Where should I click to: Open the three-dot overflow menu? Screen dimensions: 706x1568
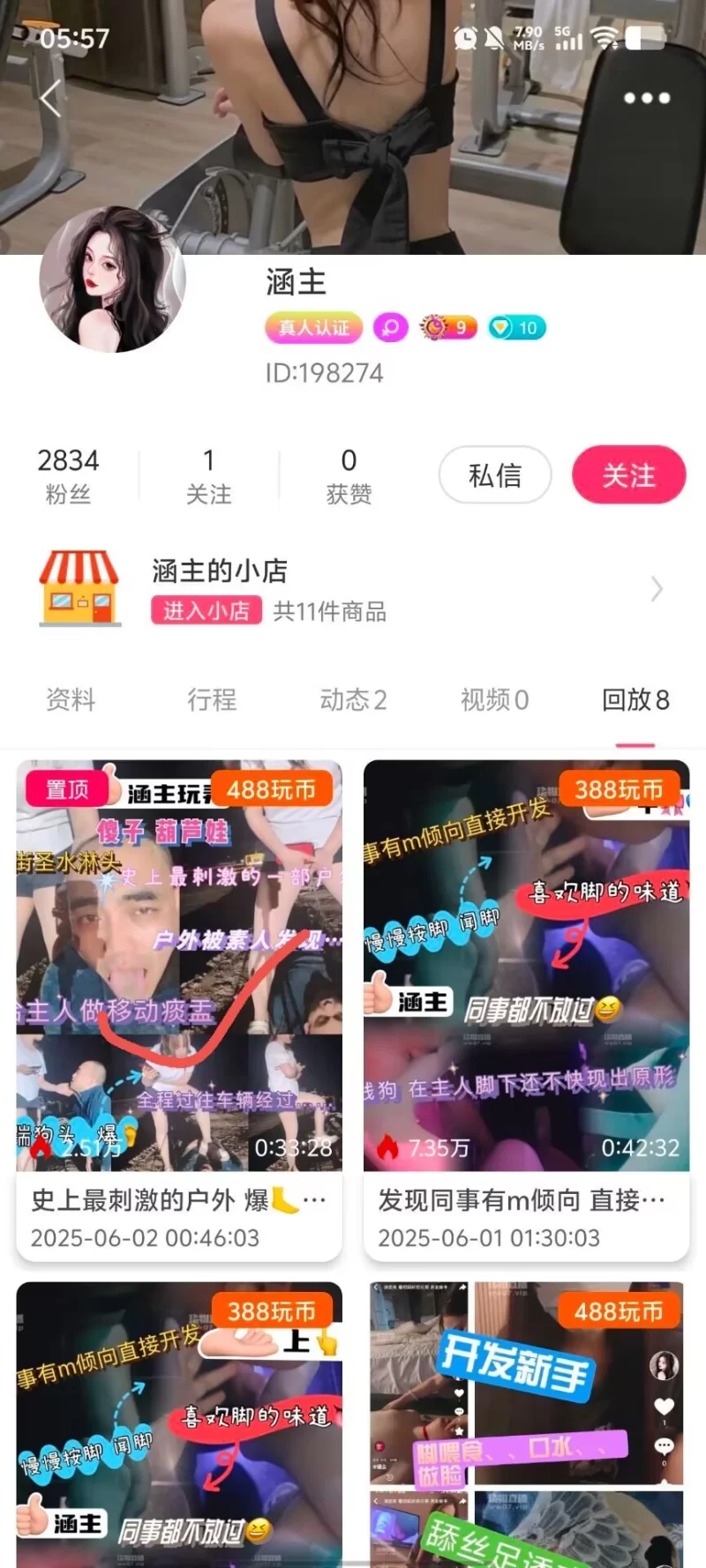tap(647, 98)
